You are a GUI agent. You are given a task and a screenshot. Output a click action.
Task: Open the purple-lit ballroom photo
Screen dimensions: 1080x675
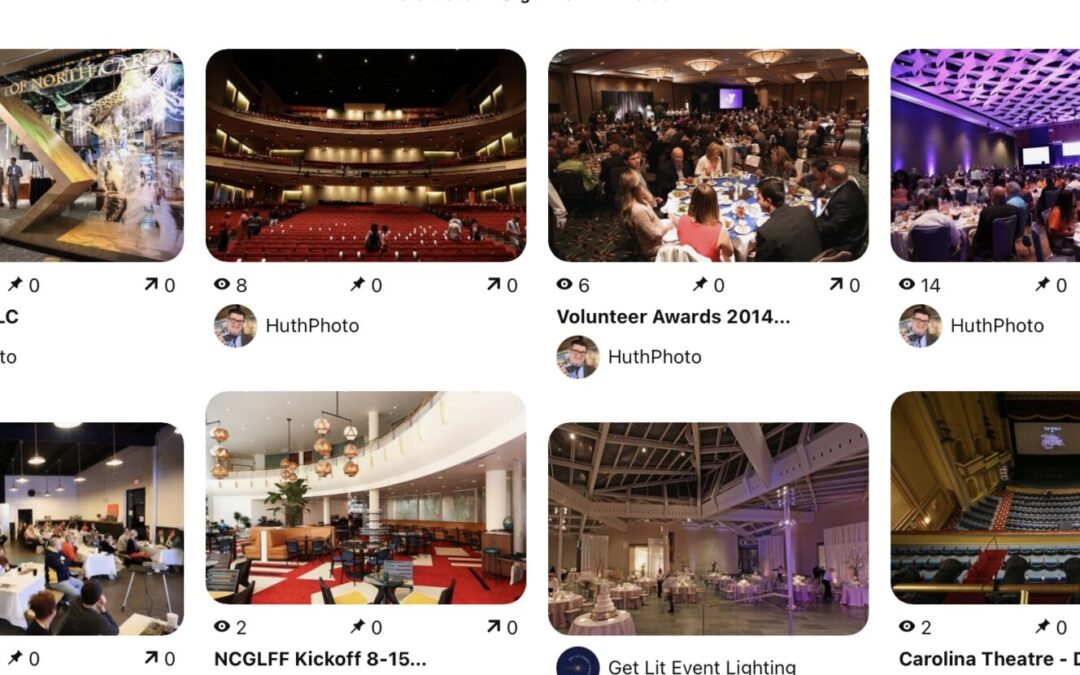click(985, 155)
